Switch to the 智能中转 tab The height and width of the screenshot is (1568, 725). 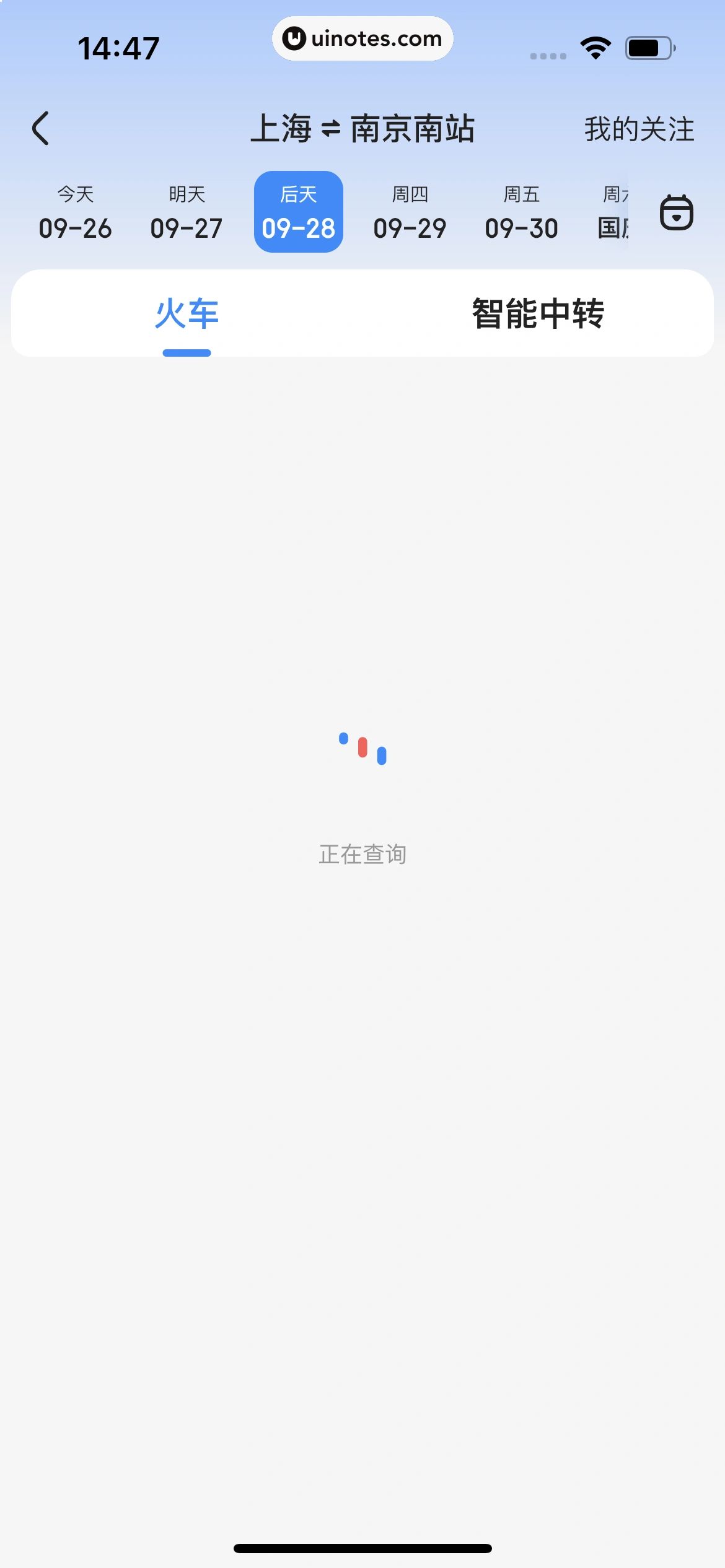tap(538, 313)
